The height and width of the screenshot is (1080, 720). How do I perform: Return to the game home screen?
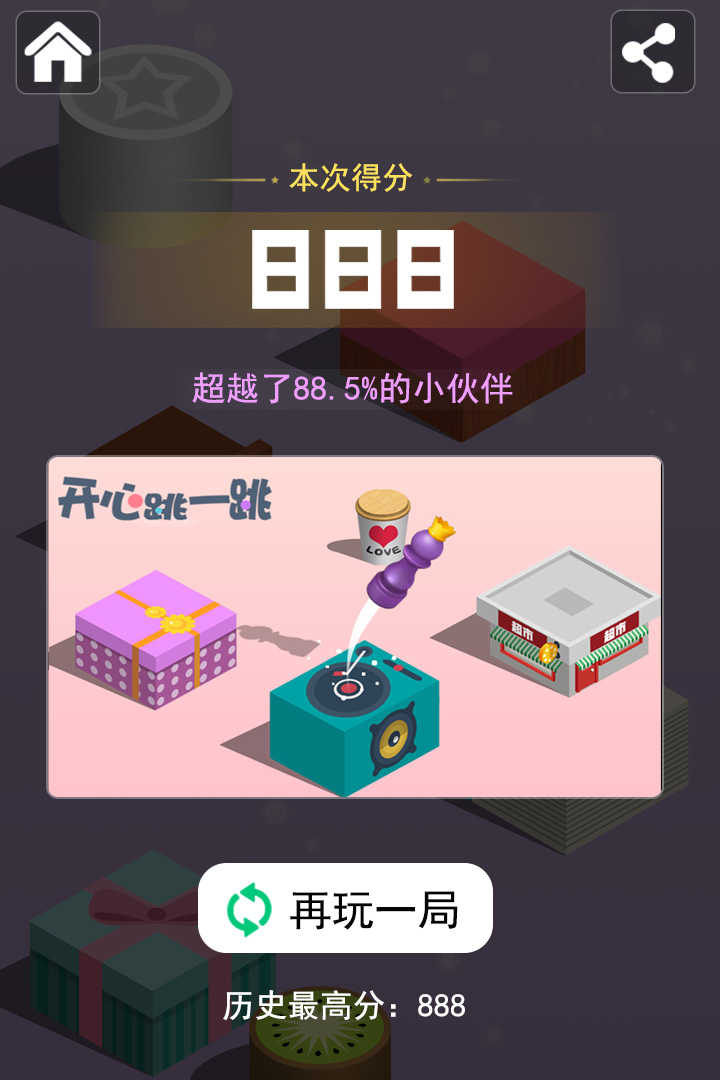pyautogui.click(x=58, y=52)
